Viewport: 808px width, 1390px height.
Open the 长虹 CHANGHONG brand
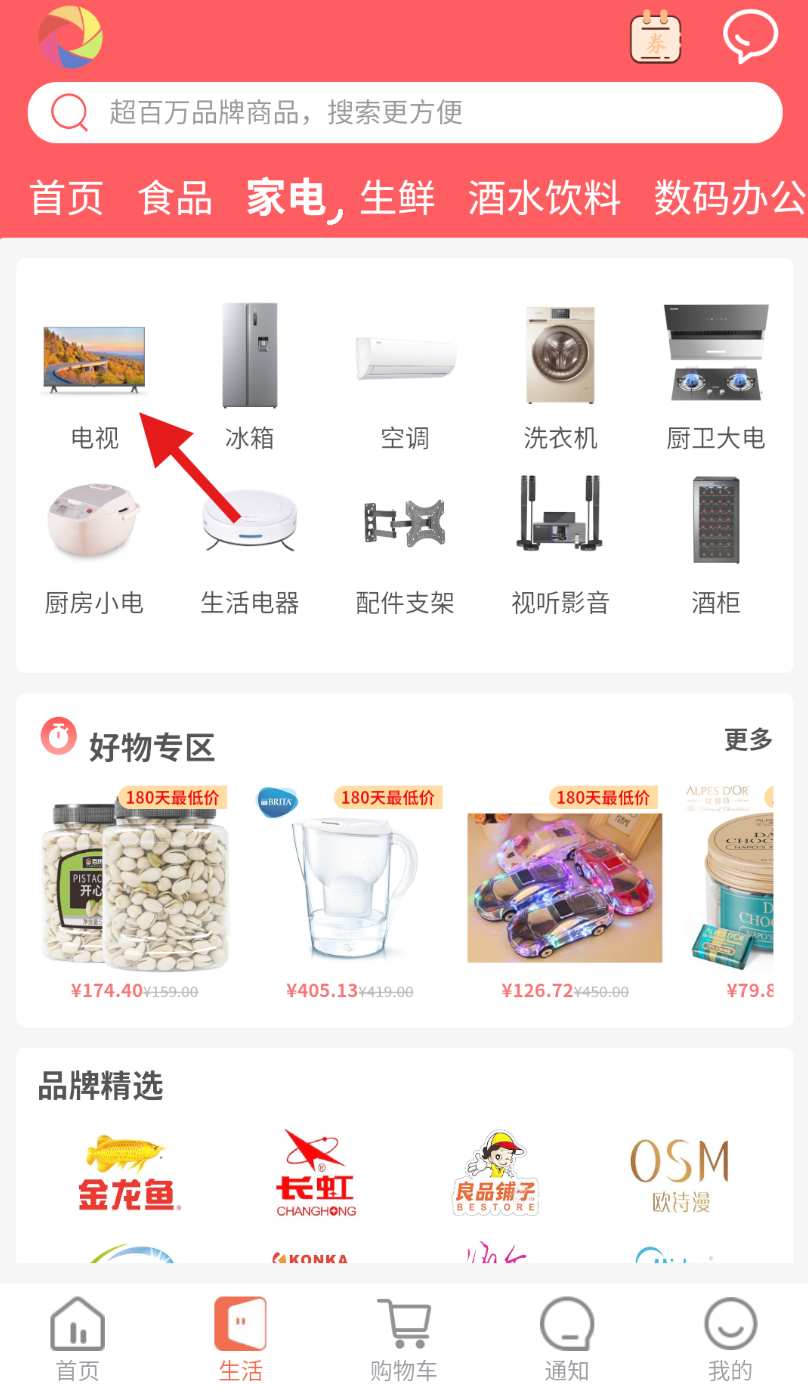[x=316, y=1173]
